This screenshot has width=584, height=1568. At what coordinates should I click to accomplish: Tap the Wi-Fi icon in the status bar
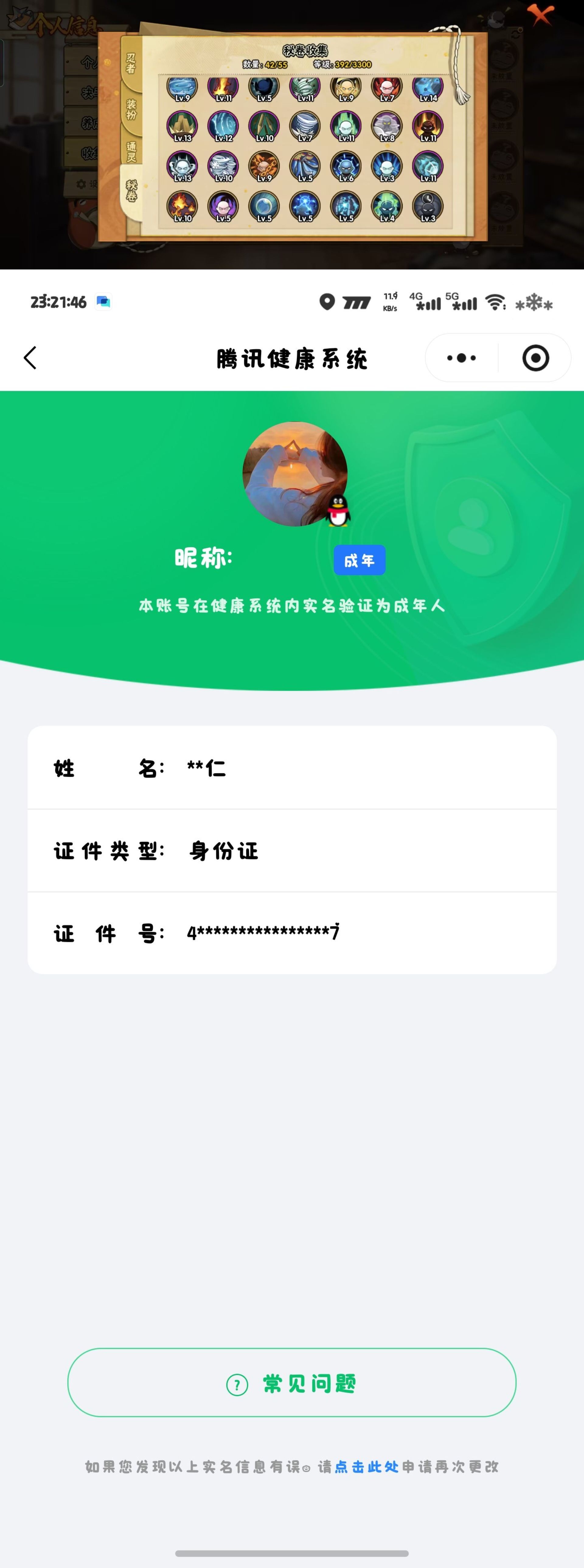(495, 302)
